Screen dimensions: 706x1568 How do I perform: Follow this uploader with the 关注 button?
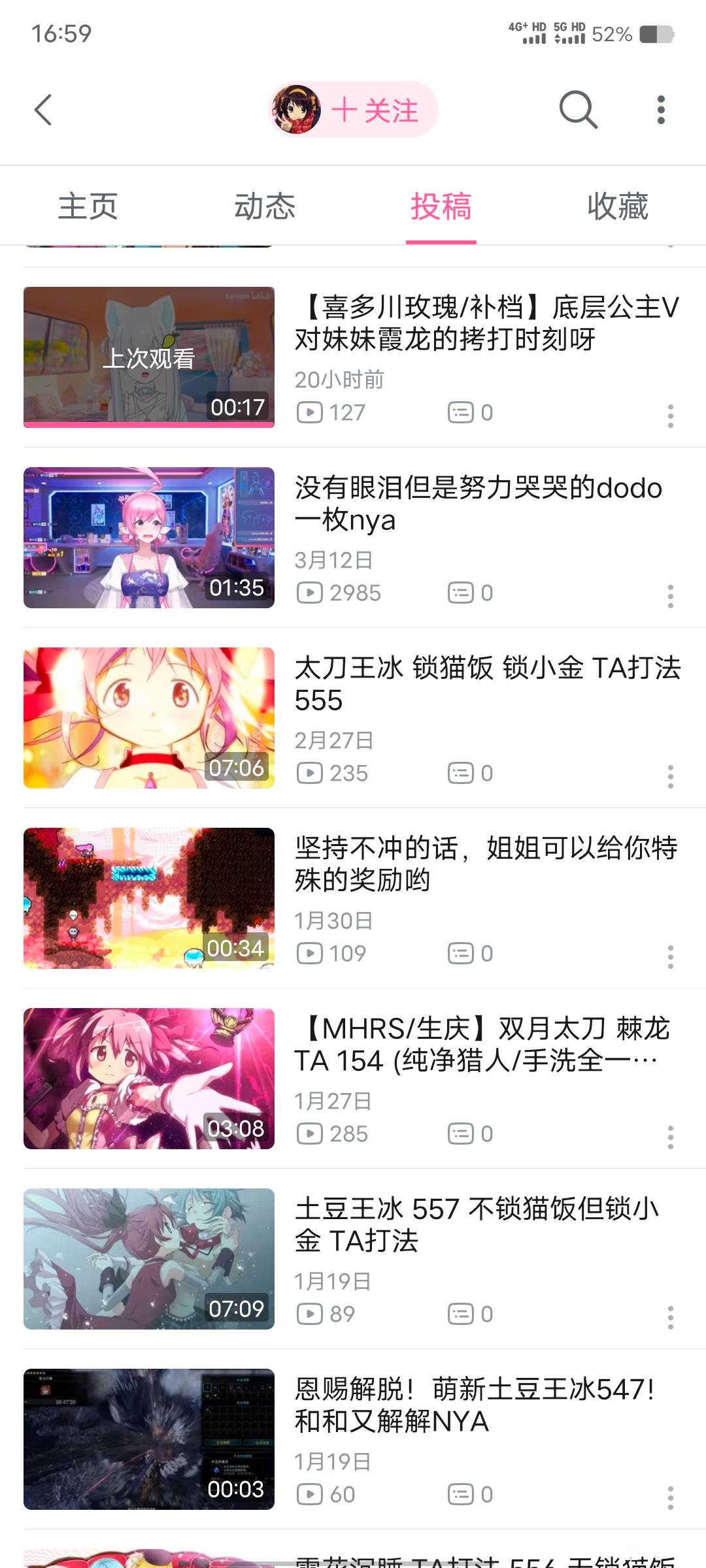click(x=374, y=110)
